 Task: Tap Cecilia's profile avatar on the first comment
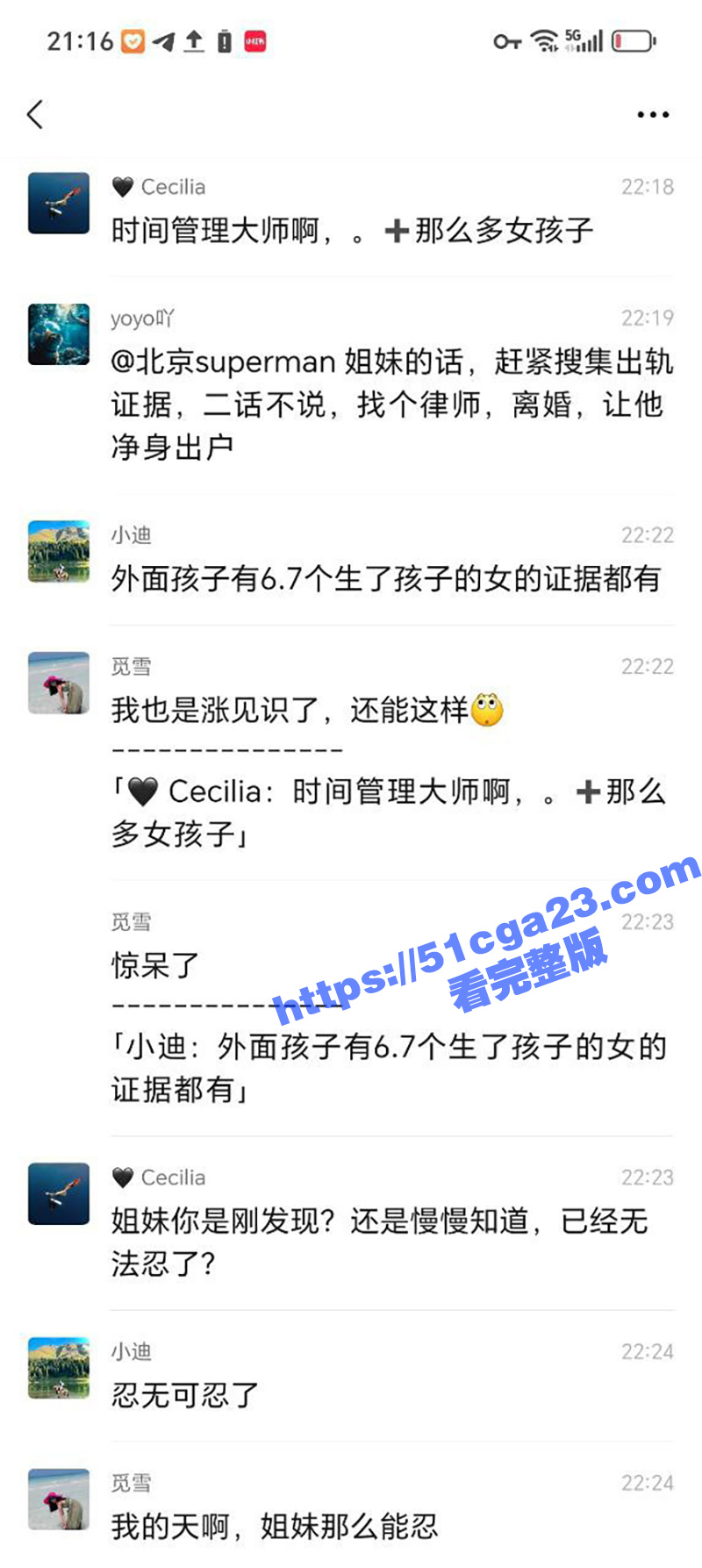[58, 203]
